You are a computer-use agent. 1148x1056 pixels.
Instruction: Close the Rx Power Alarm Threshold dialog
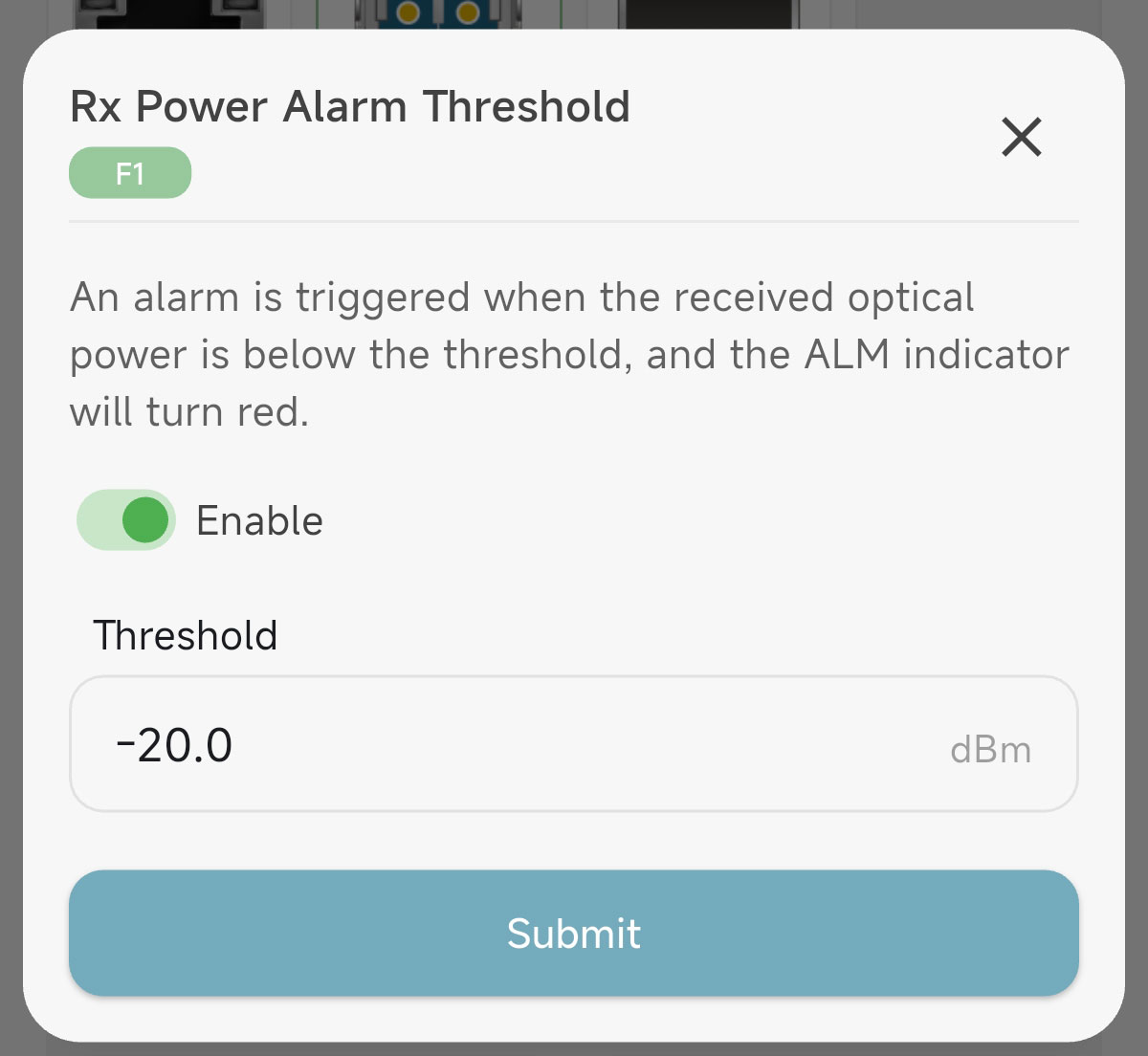[x=1021, y=137]
